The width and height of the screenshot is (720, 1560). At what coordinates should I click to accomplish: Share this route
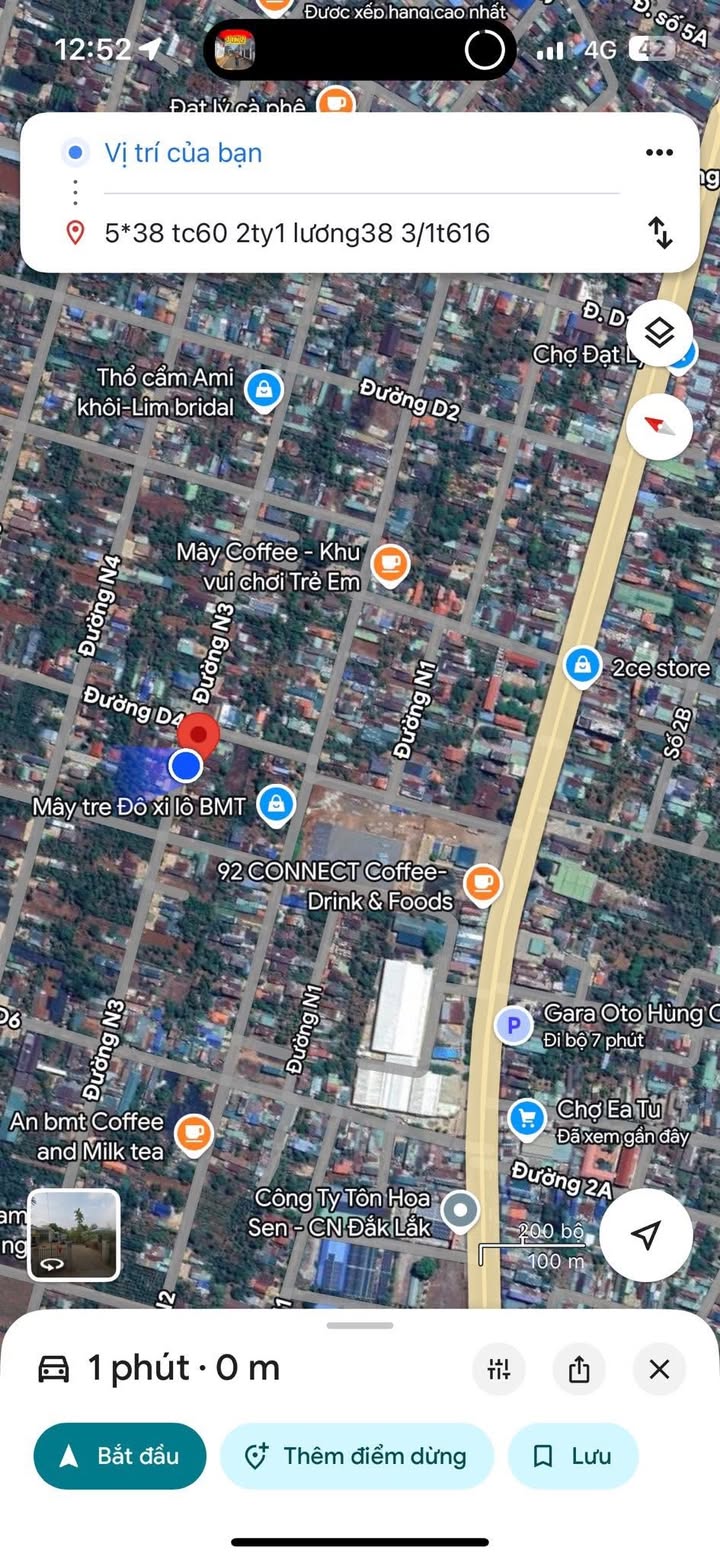point(579,1369)
